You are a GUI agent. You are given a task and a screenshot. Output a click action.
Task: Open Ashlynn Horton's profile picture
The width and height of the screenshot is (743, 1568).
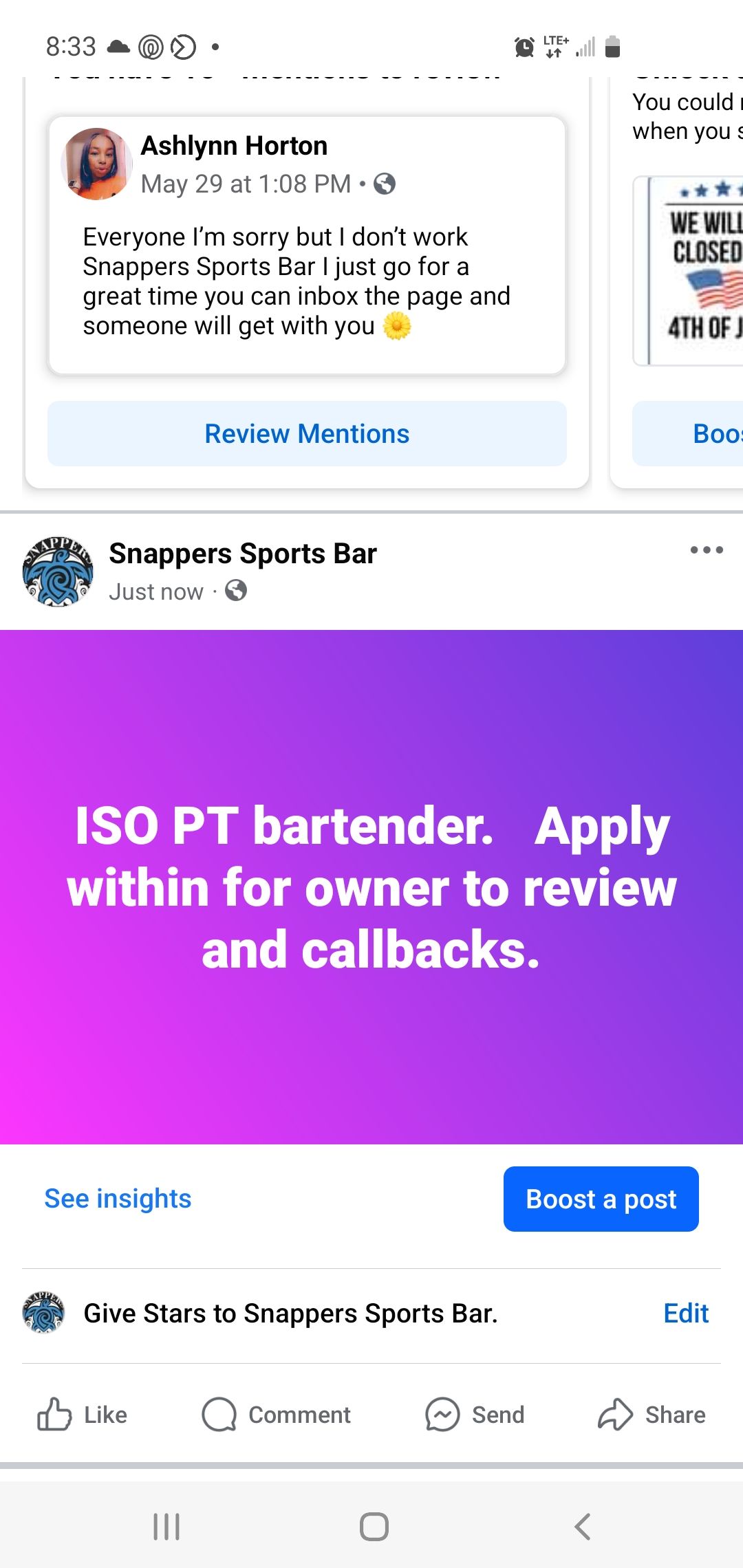pyautogui.click(x=96, y=164)
